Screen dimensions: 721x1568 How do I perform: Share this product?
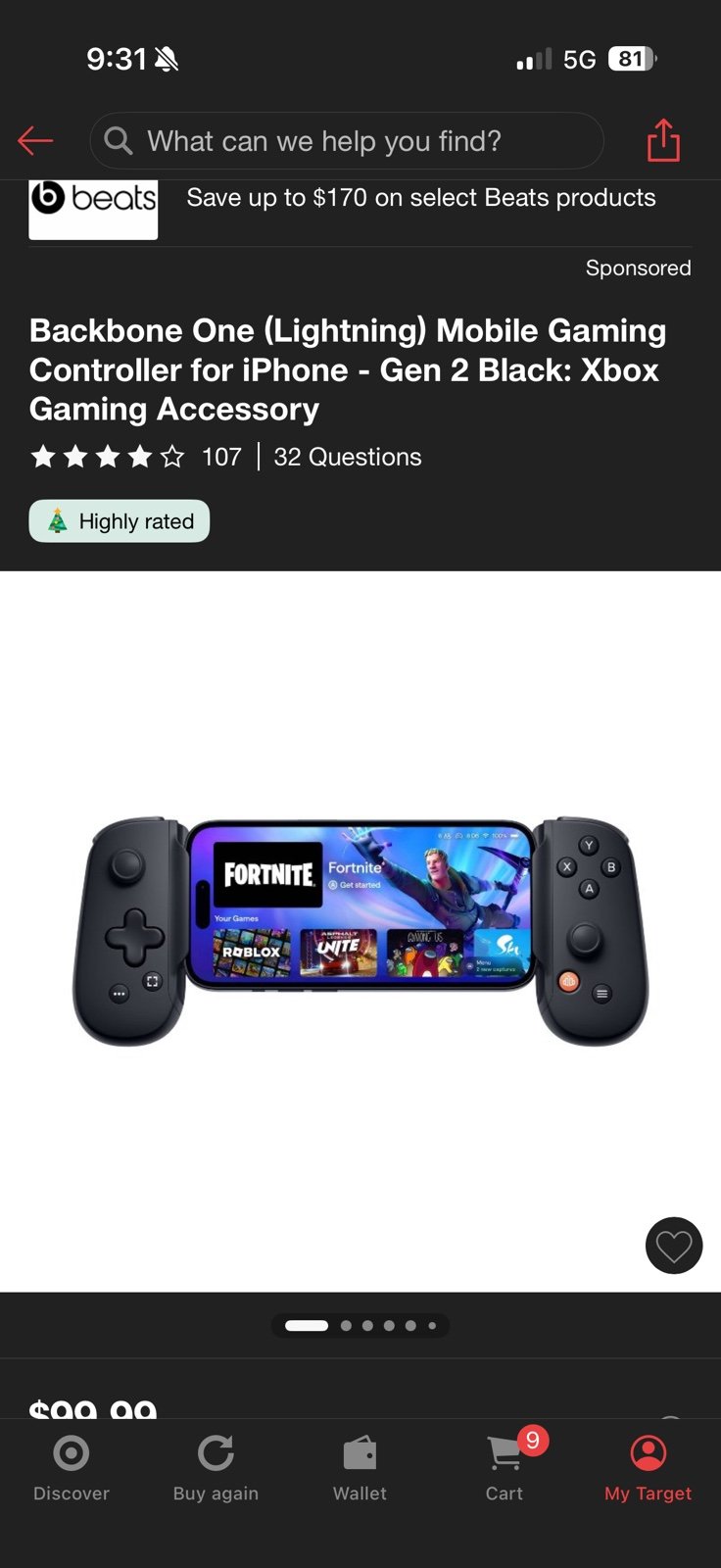663,140
